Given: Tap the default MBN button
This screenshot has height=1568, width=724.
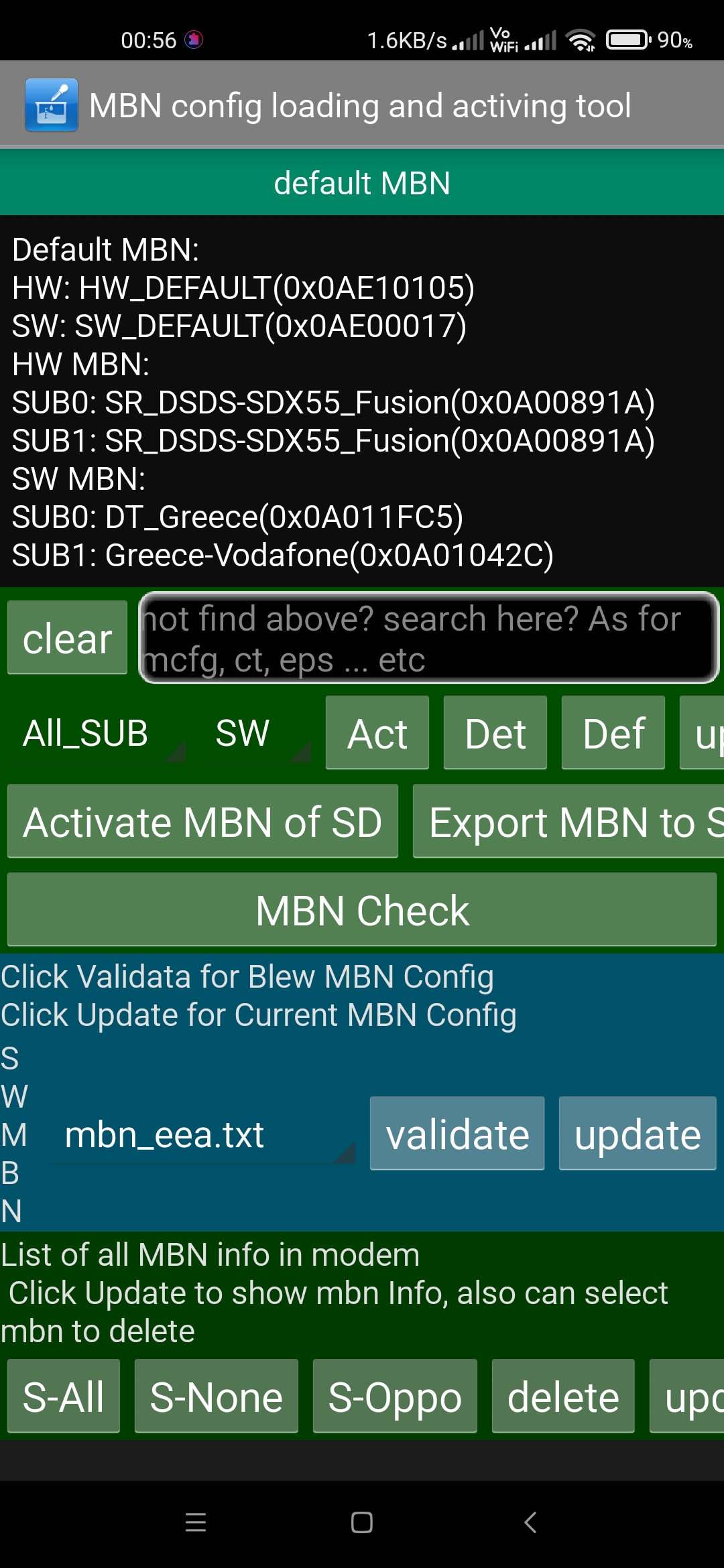Looking at the screenshot, I should coord(362,182).
